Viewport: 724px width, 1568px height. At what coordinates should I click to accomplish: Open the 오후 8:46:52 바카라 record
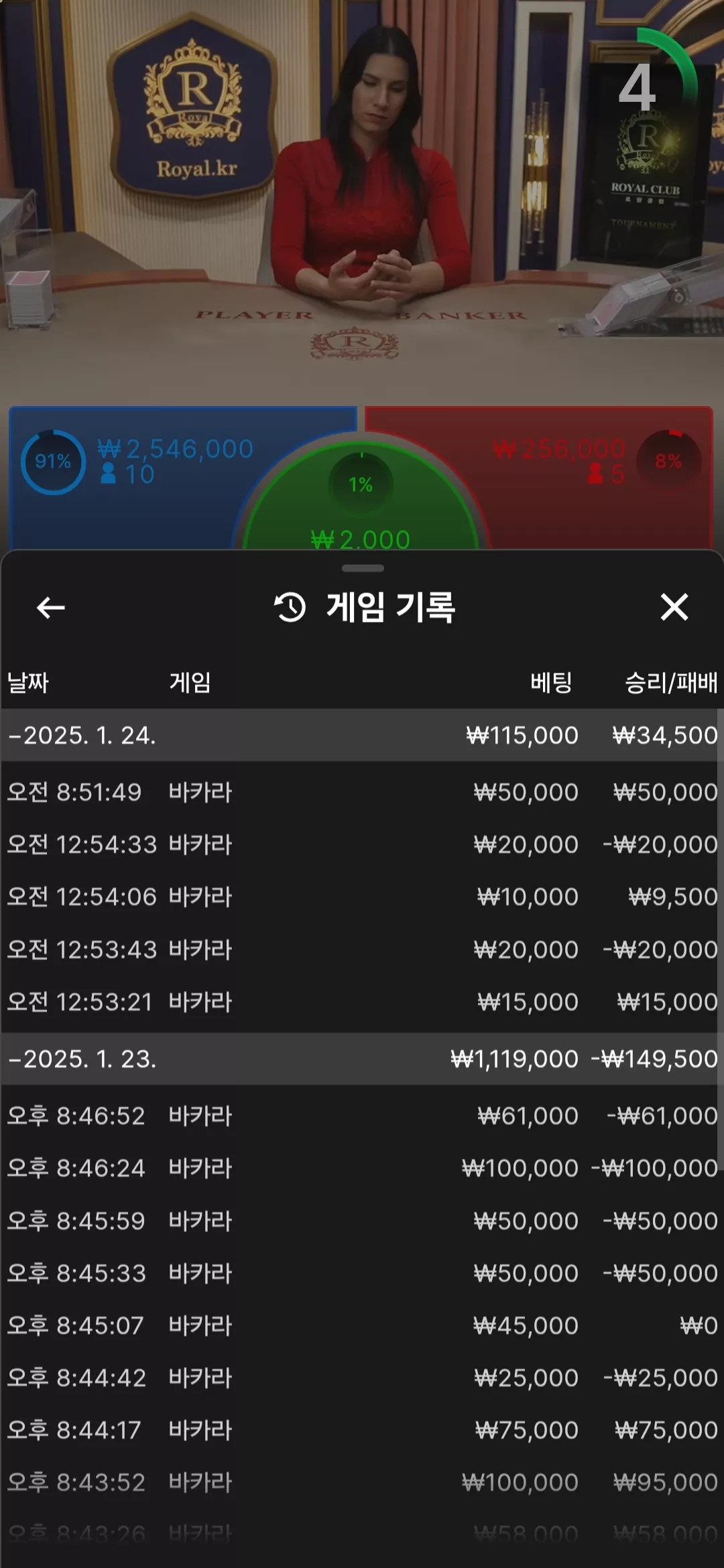tap(362, 1116)
